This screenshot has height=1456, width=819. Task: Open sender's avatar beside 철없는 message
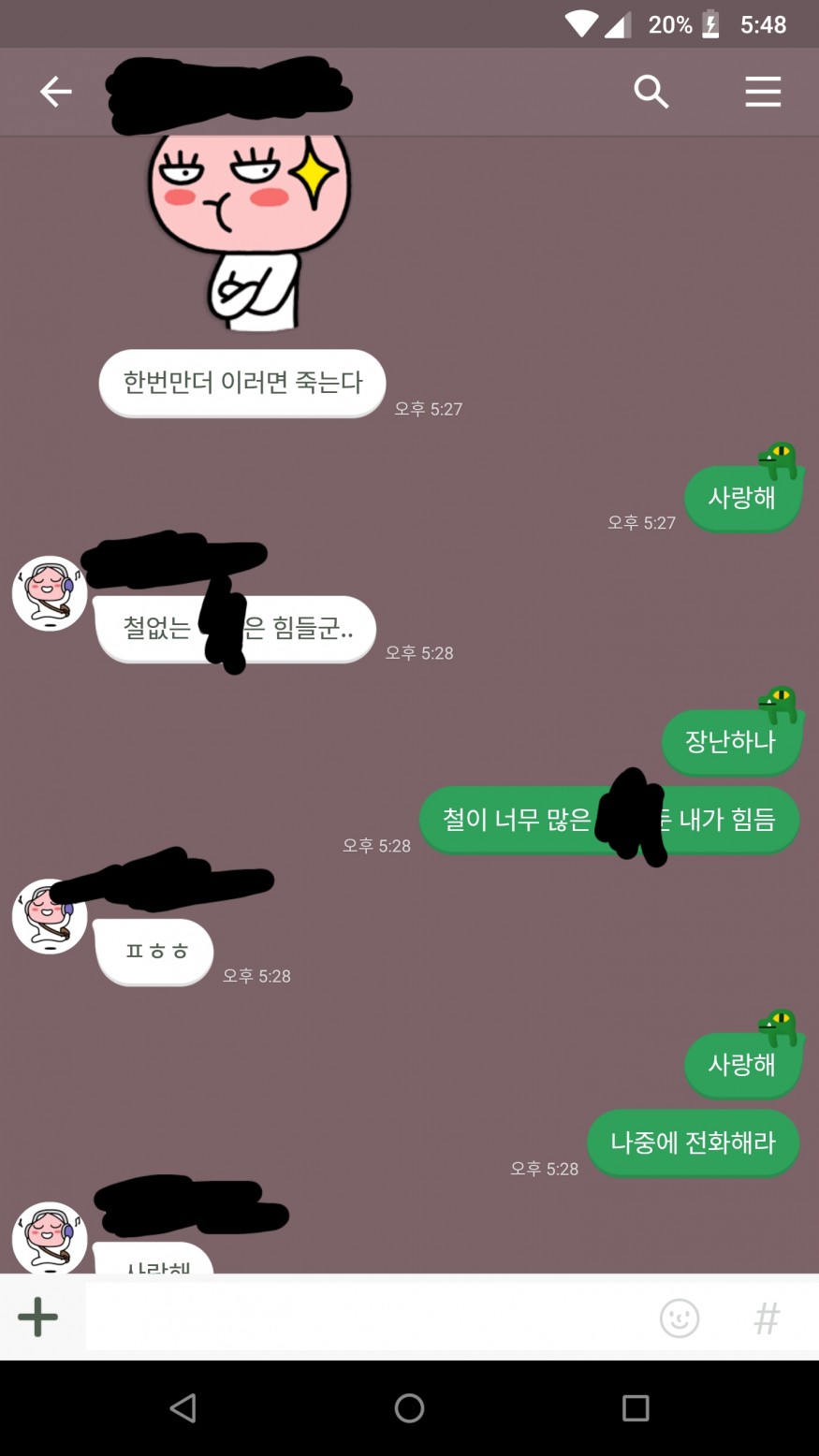click(x=49, y=593)
